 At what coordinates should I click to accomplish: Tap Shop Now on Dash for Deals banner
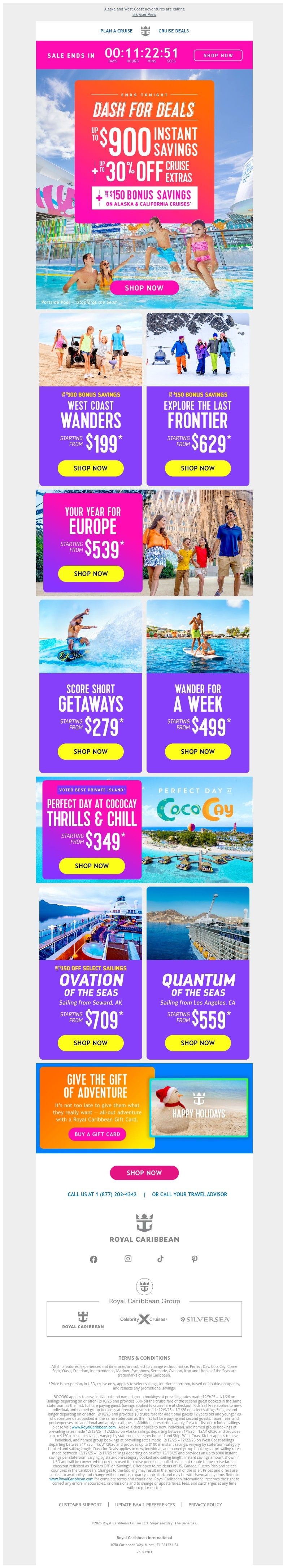pos(144,287)
